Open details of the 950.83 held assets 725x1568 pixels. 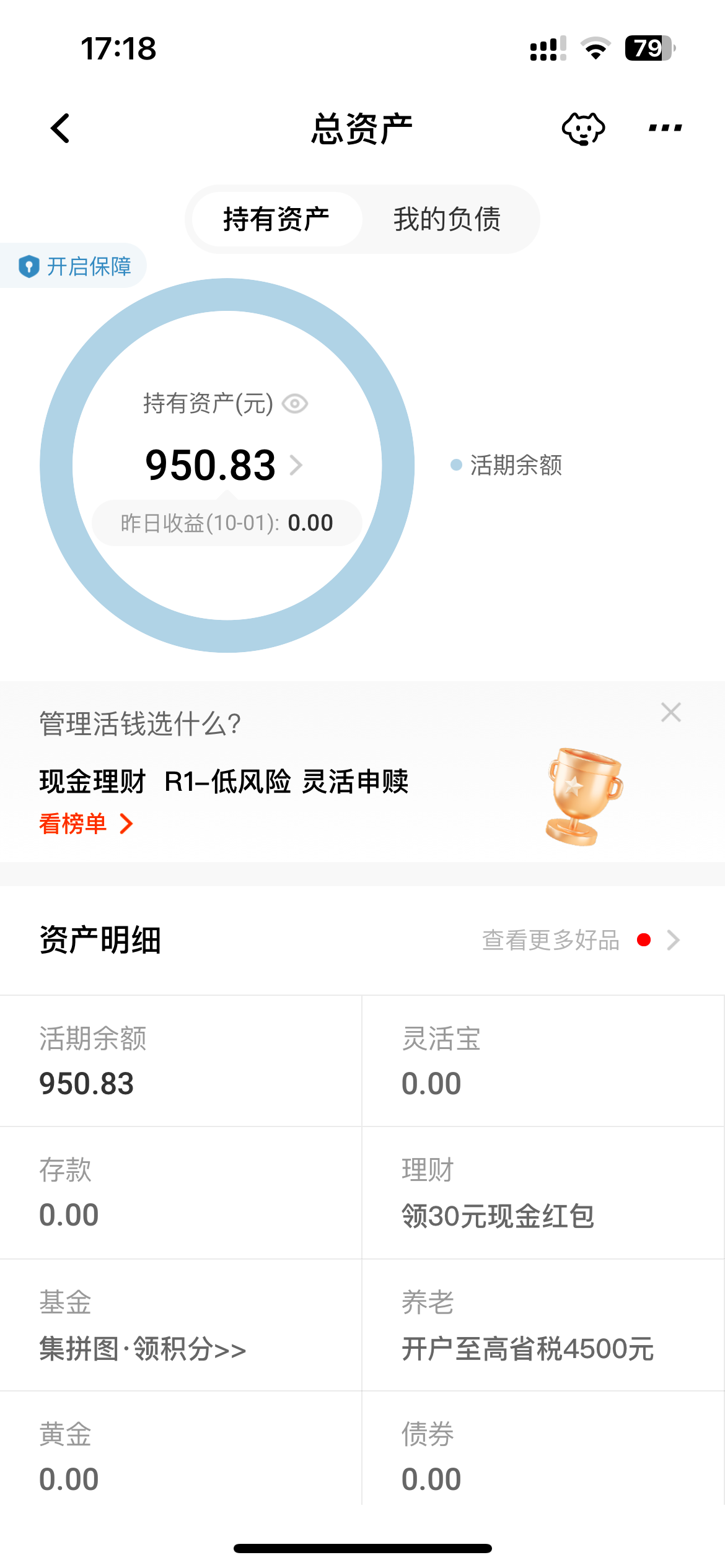[223, 465]
